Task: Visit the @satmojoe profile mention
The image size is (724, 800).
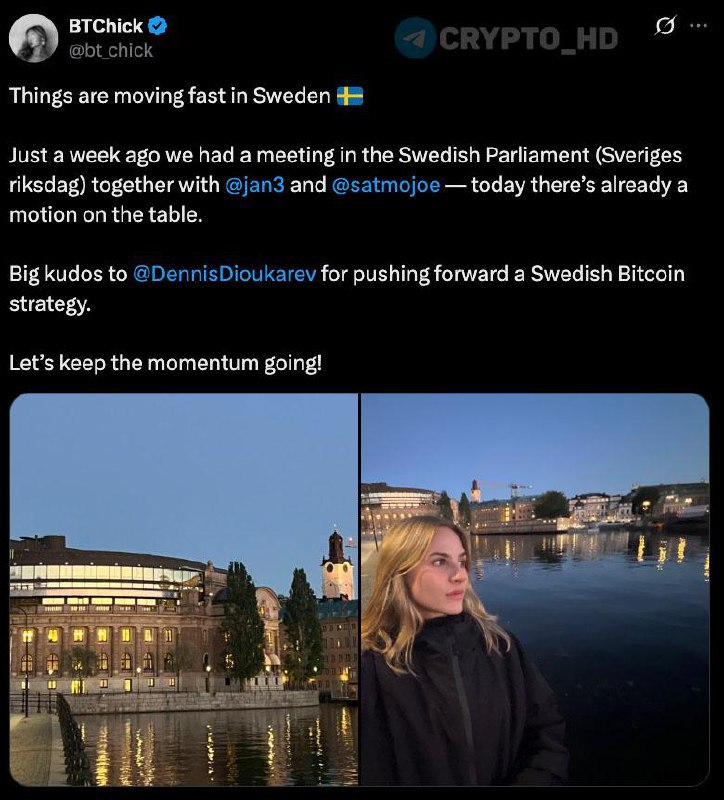Action: [x=384, y=185]
